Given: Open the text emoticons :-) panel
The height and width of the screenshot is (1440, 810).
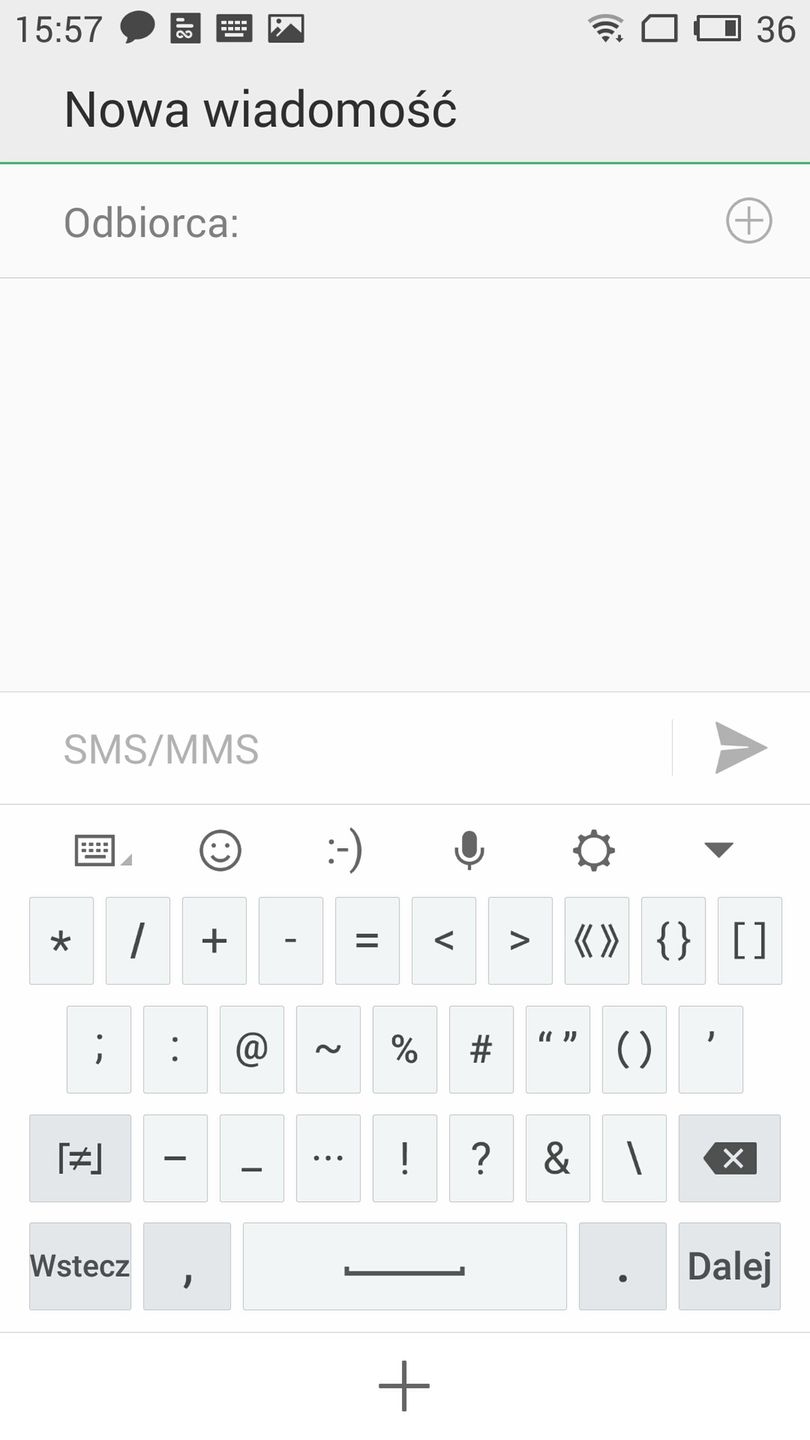Looking at the screenshot, I should [344, 851].
